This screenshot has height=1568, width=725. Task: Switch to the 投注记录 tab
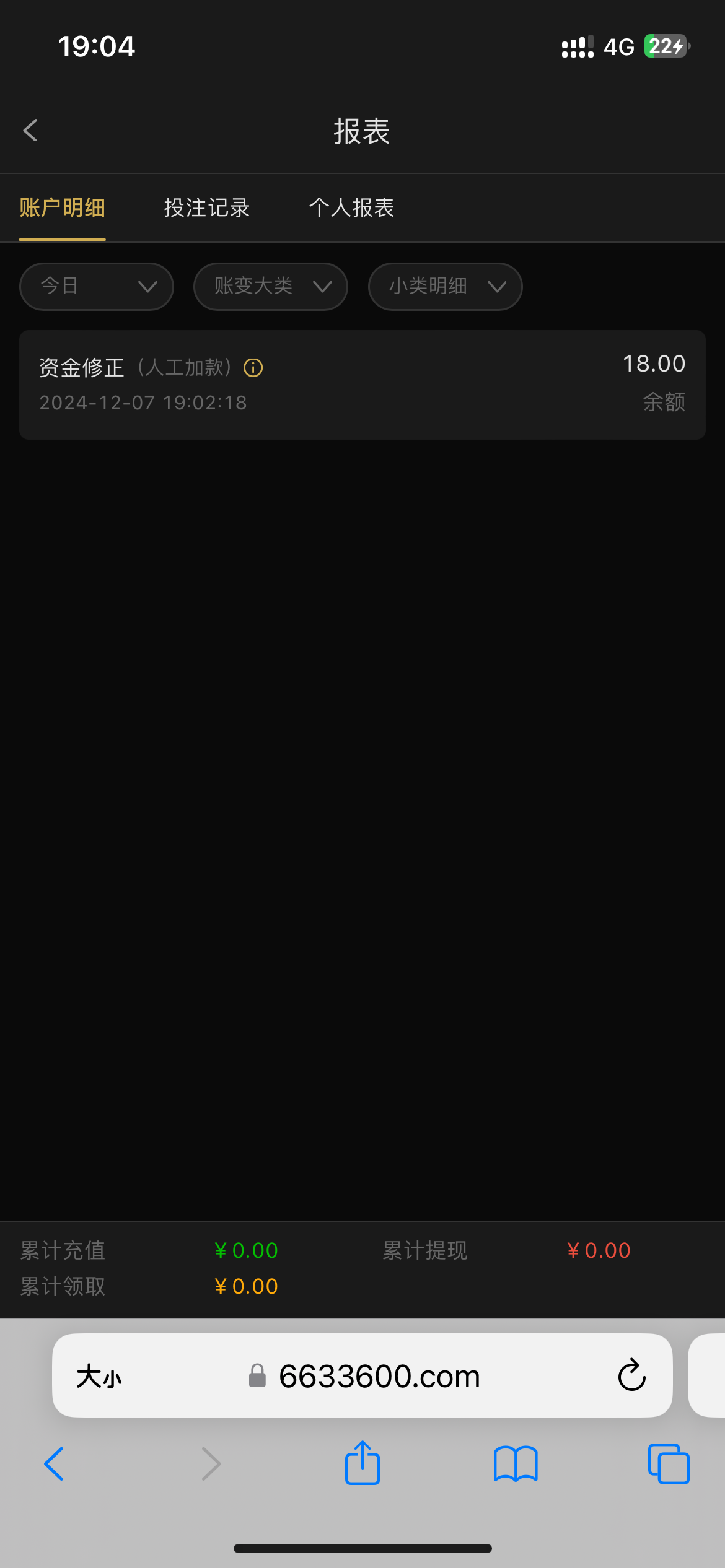click(206, 207)
